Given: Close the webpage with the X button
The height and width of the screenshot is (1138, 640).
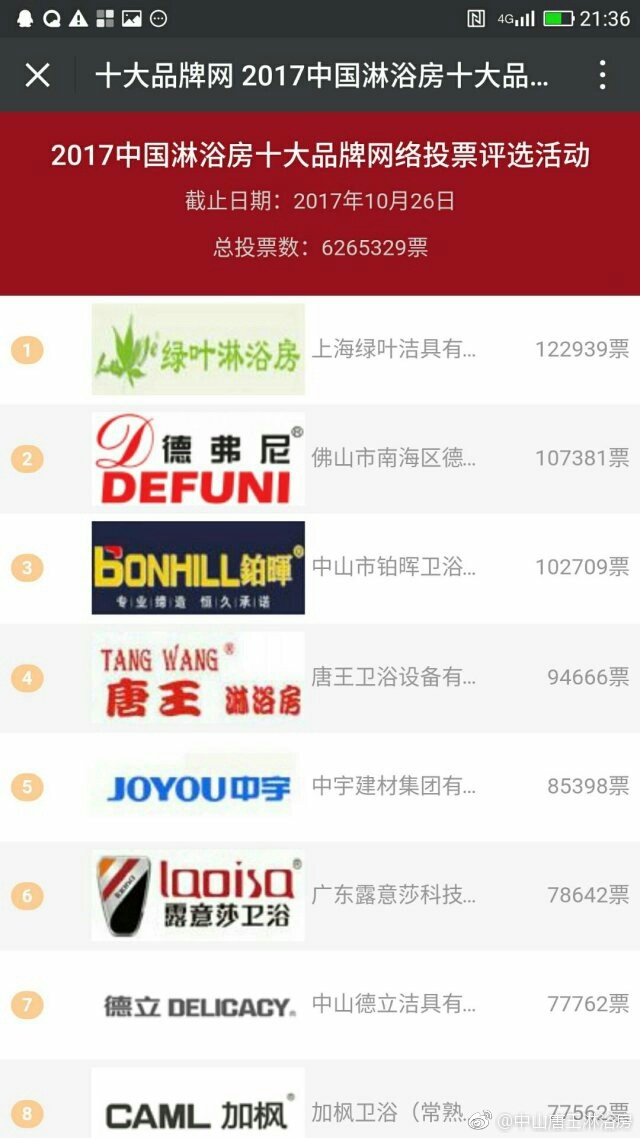Looking at the screenshot, I should click(x=37, y=75).
